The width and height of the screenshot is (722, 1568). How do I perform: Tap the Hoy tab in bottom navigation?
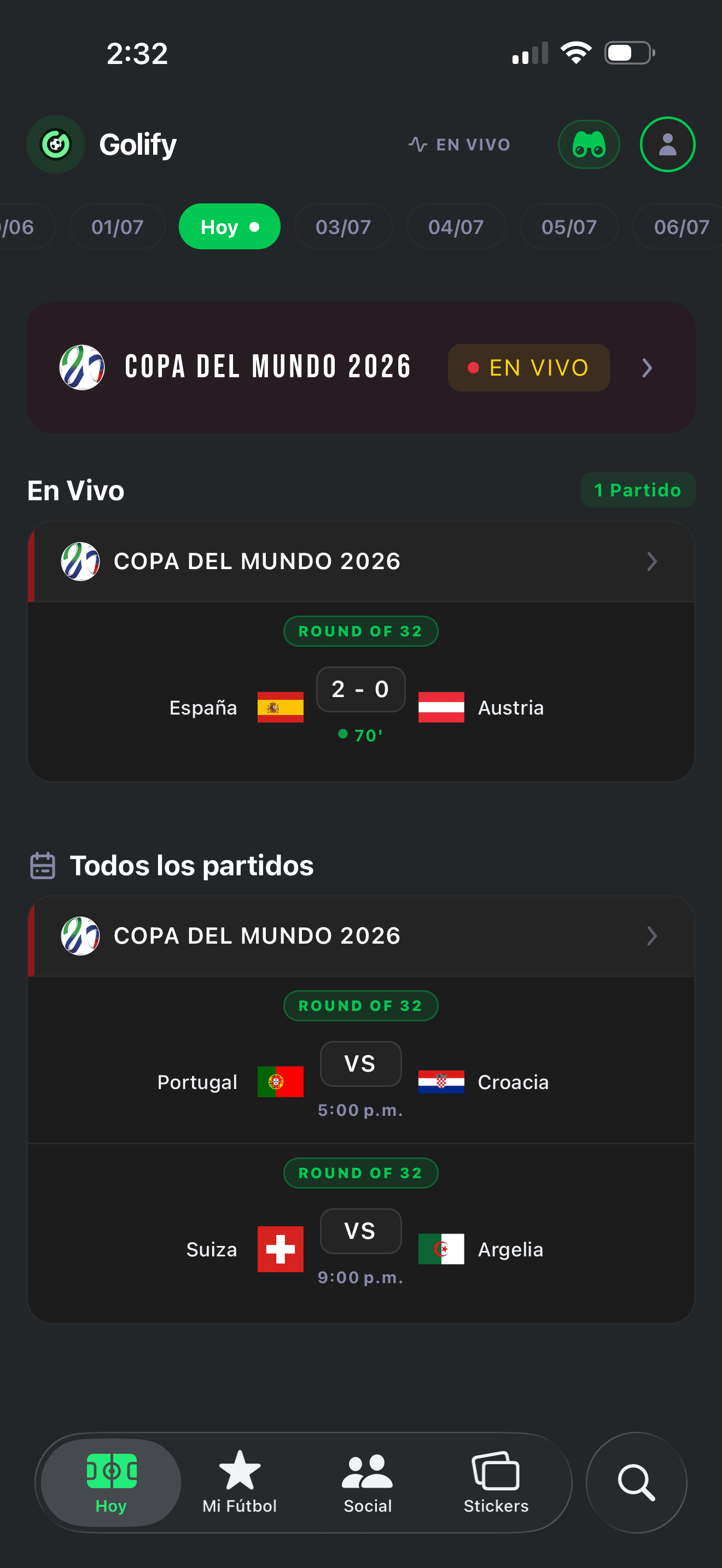click(111, 1482)
